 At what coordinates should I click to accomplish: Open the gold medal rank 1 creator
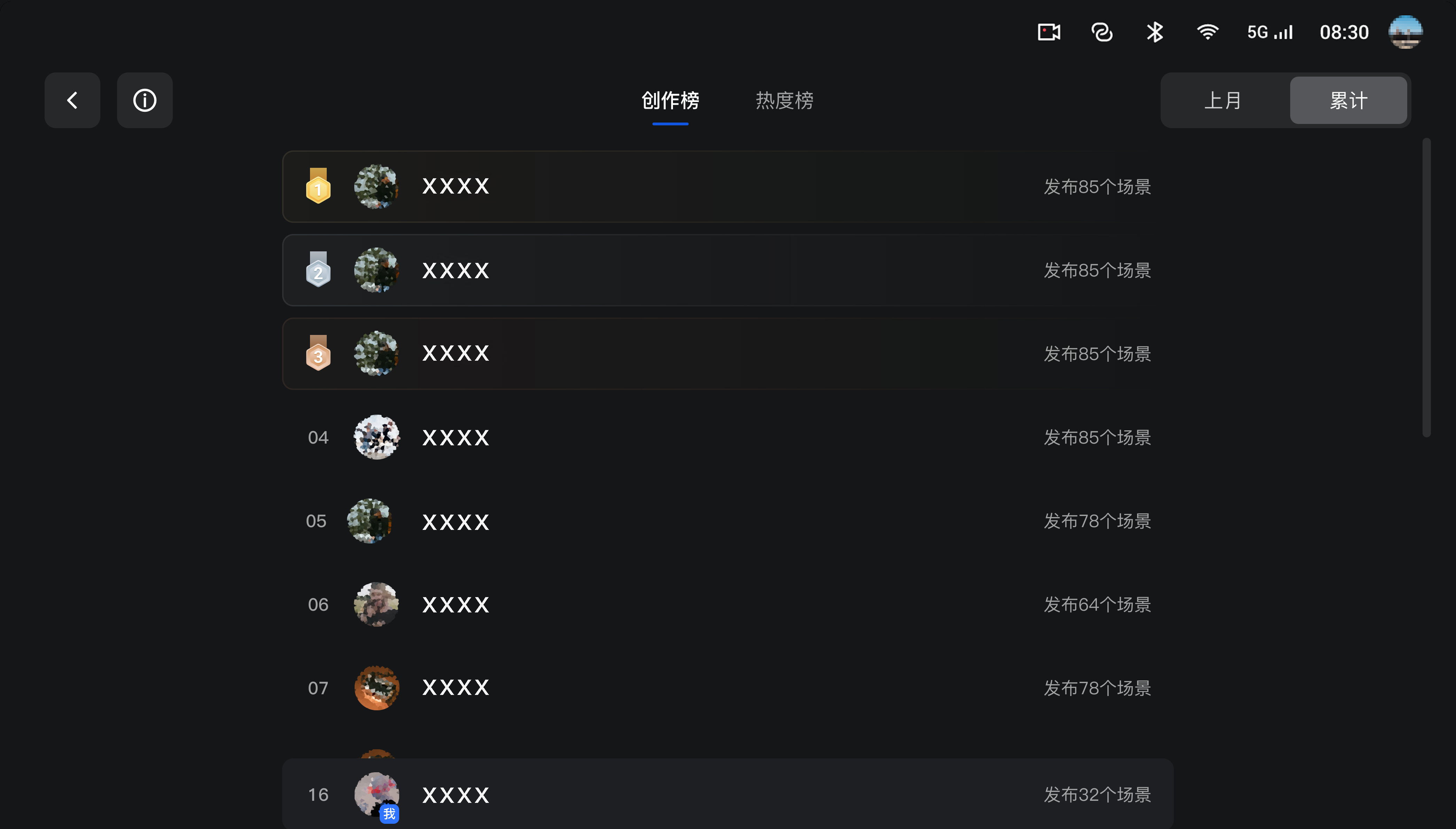[x=727, y=187]
